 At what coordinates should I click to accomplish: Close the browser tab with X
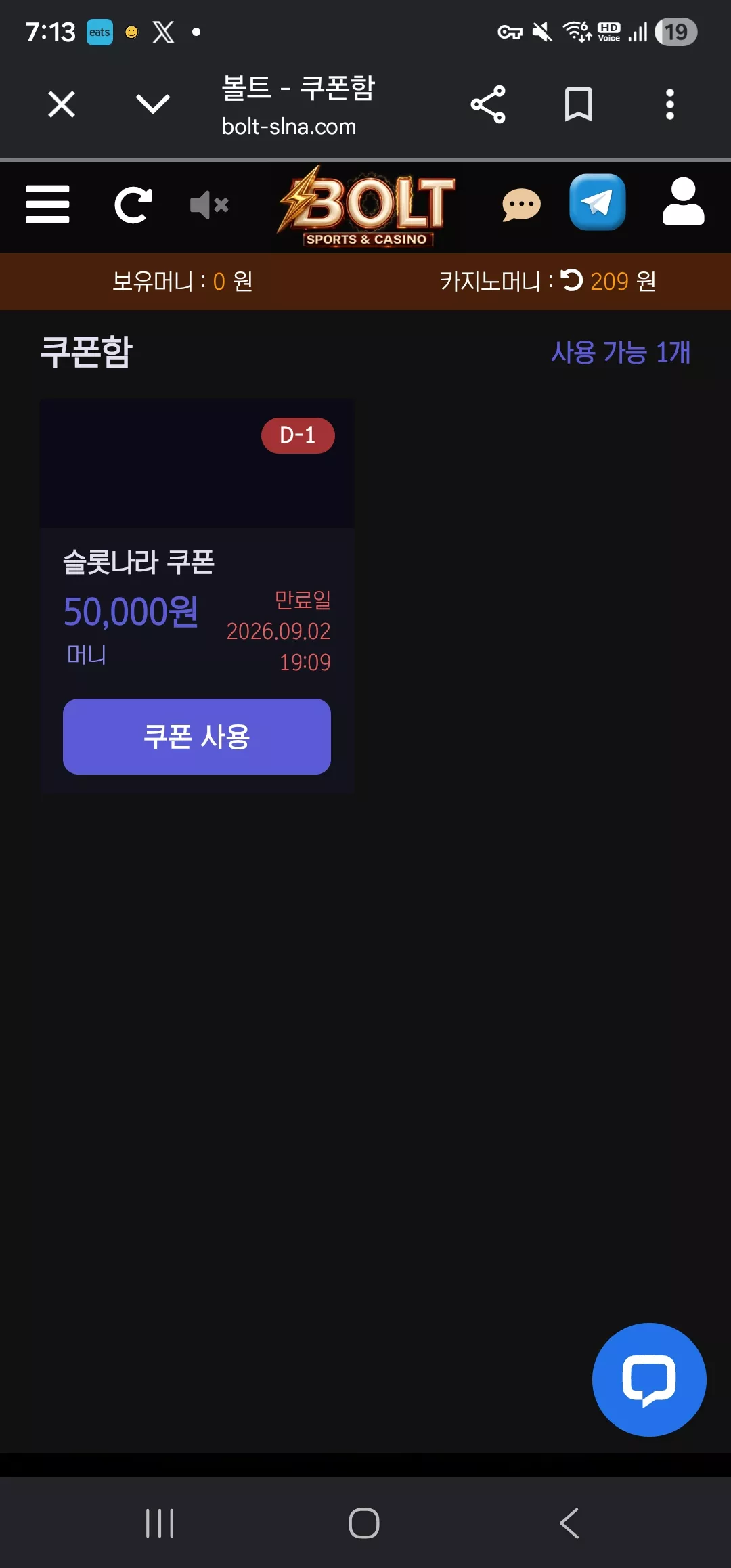point(62,105)
